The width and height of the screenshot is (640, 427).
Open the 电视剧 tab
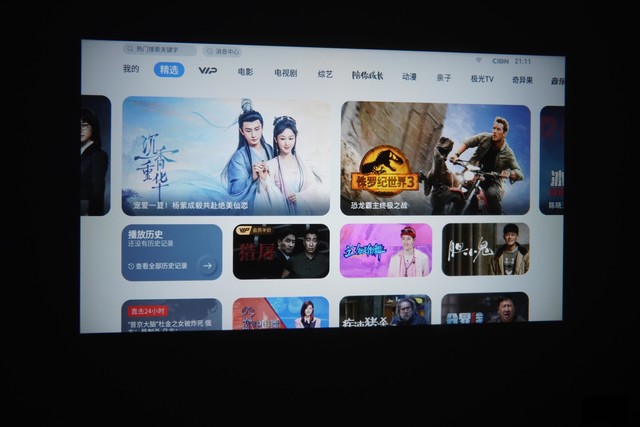pos(285,73)
